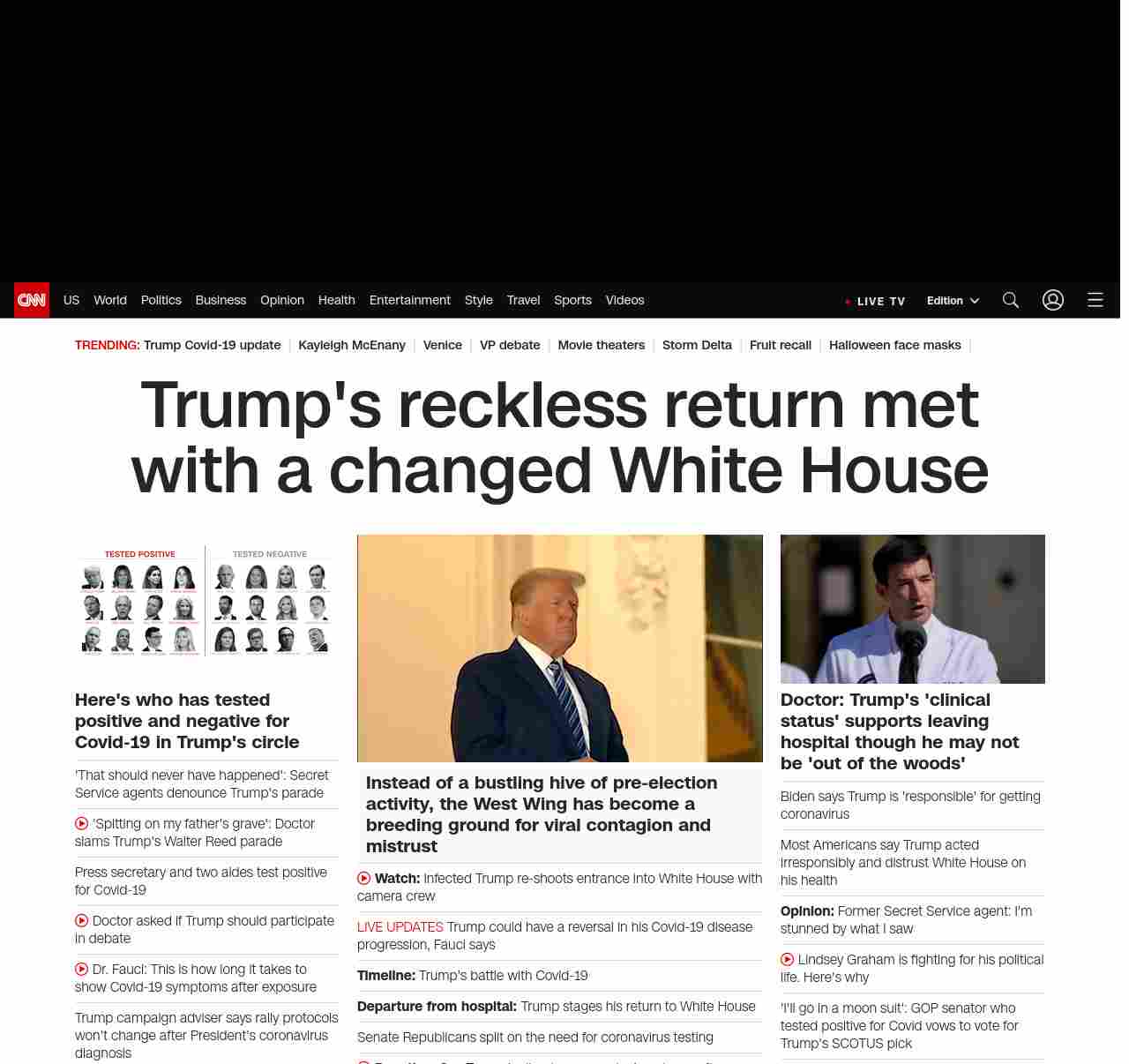Open headline about Trump's reckless return

[559, 437]
